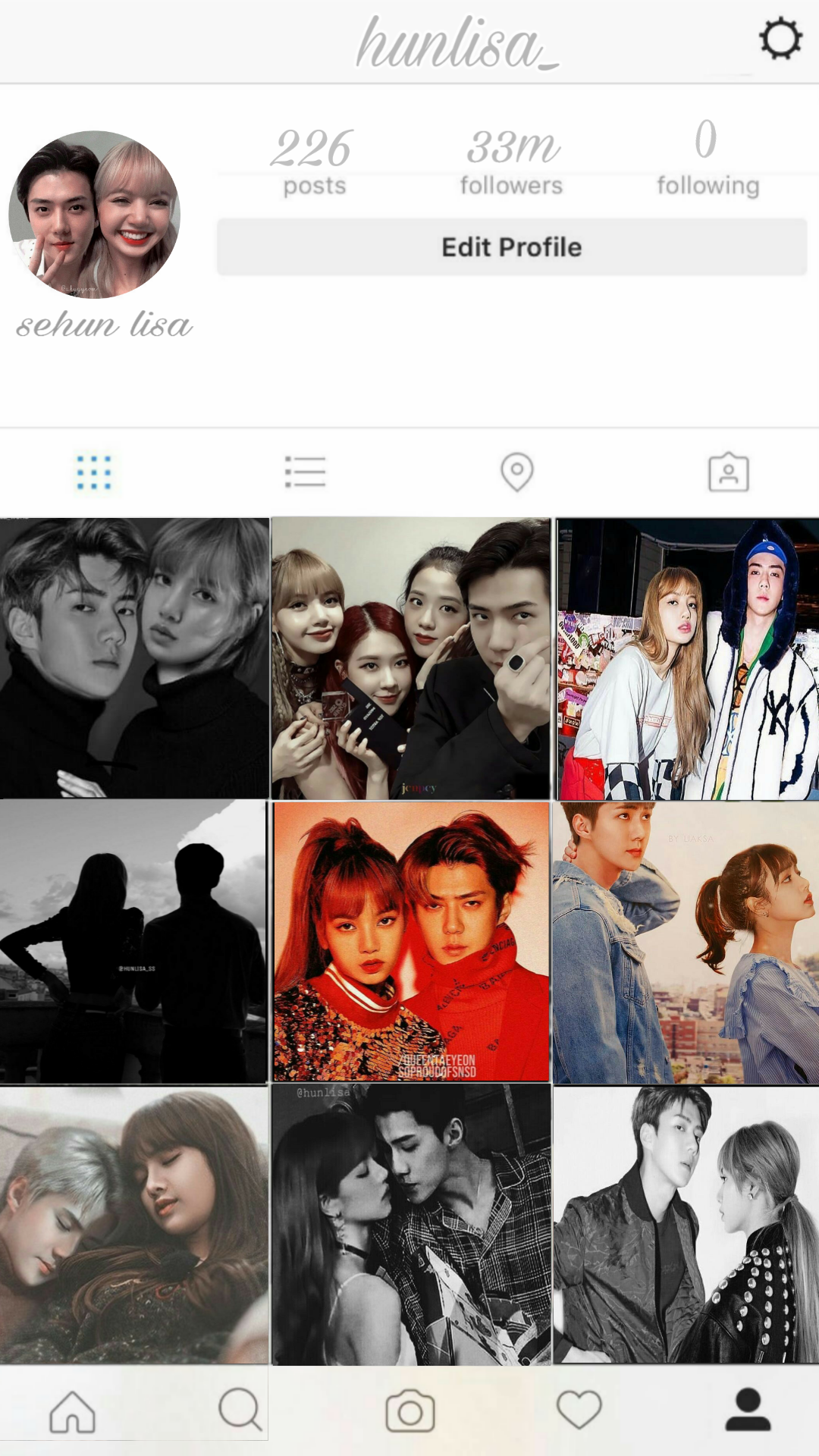The height and width of the screenshot is (1456, 819).
Task: Open the search tab
Action: 240,1409
